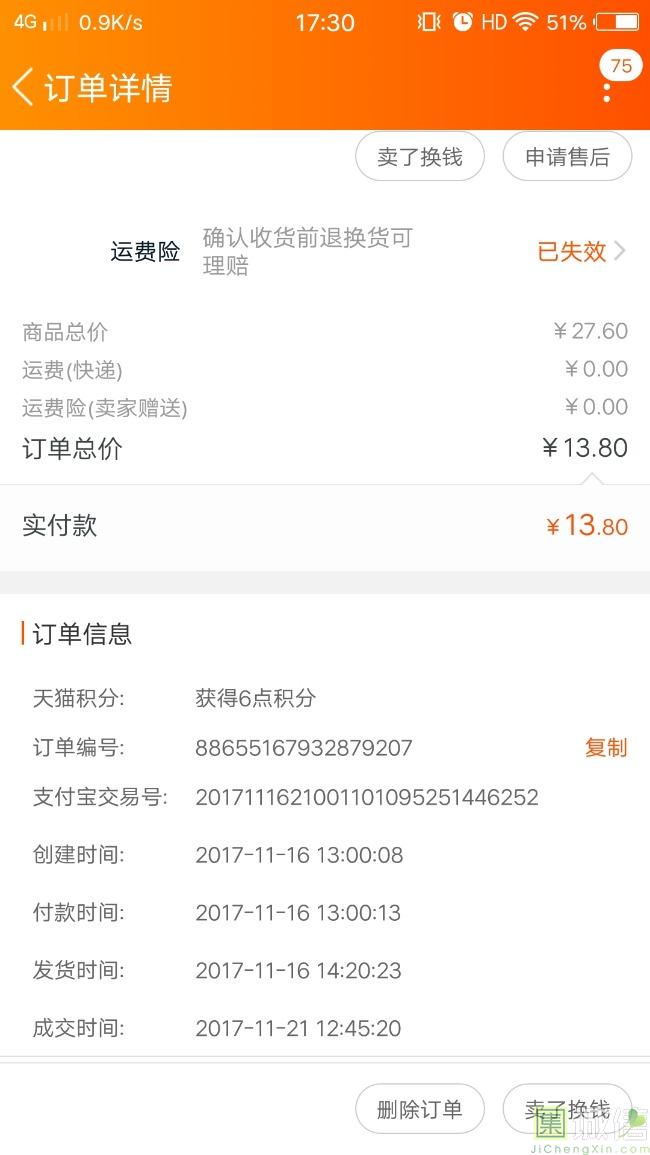Tap the bottom 卖了换钱 button
This screenshot has width=650, height=1155.
point(567,1109)
